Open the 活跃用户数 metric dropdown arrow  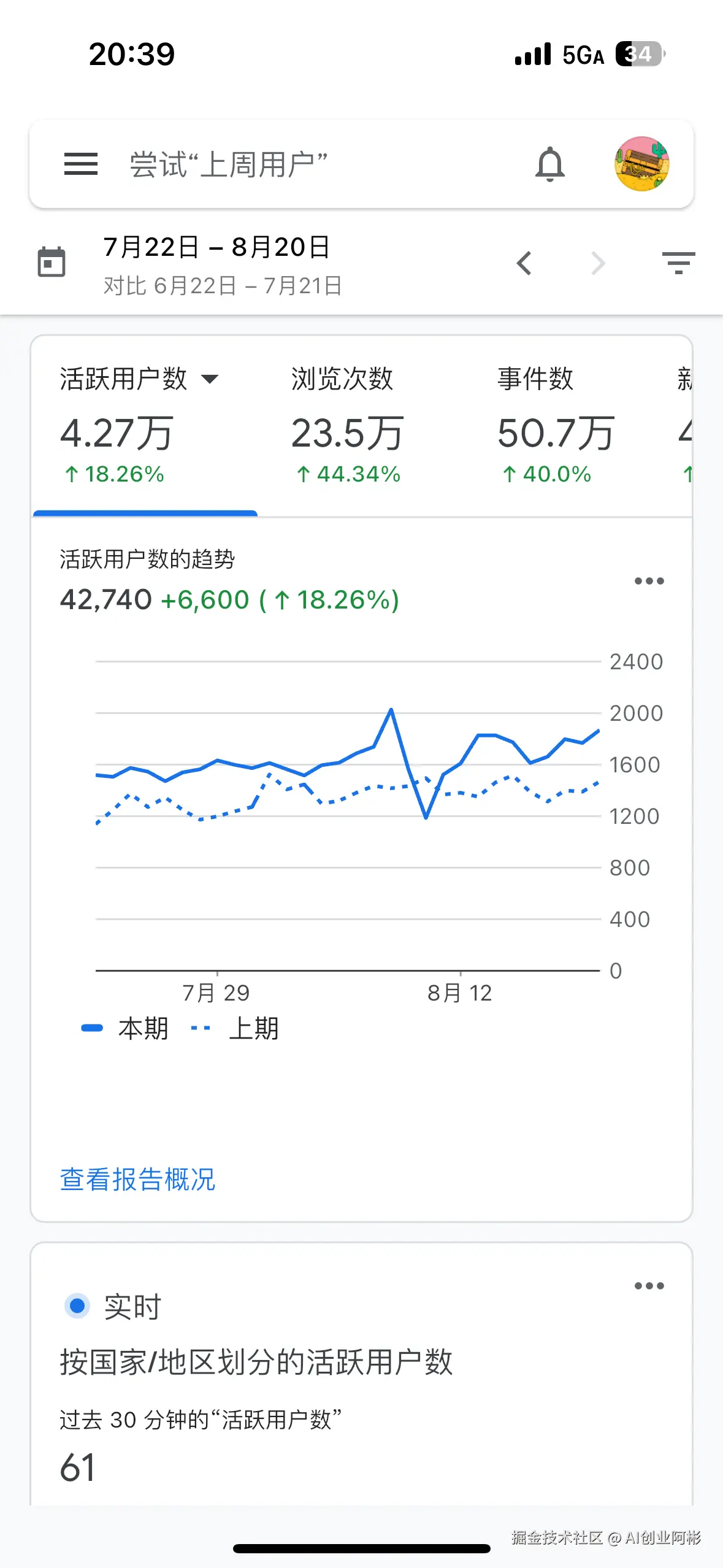tap(209, 379)
